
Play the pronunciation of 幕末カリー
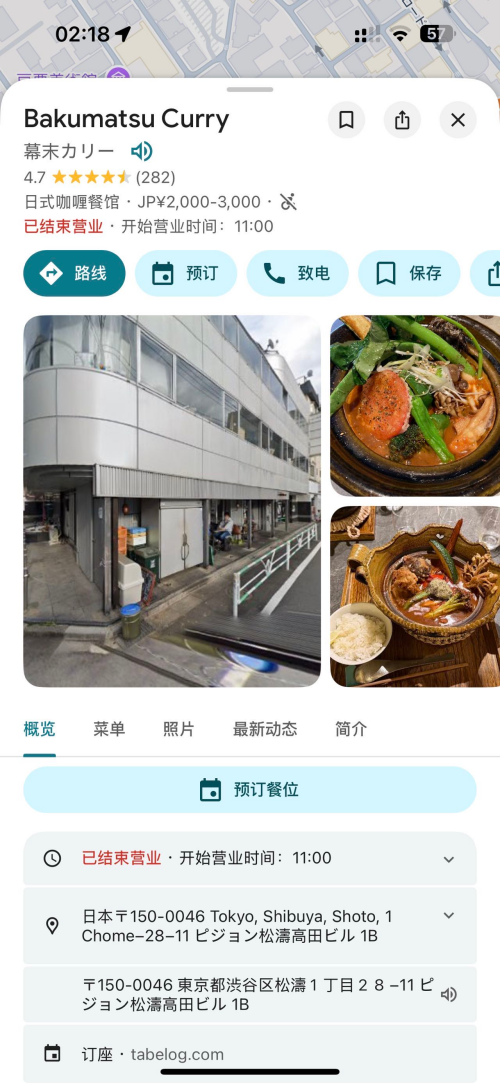click(141, 151)
